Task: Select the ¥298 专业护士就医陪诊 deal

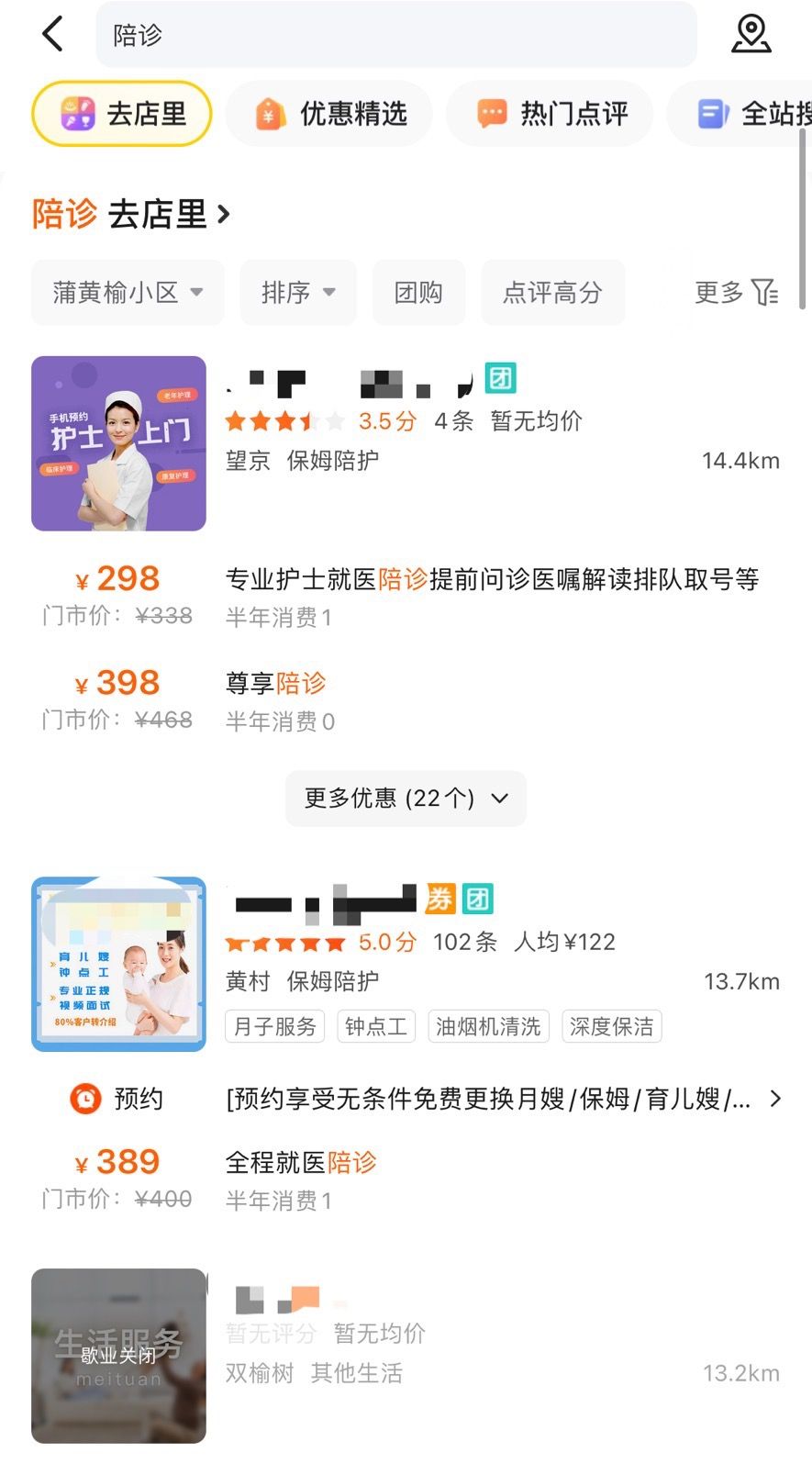Action: [406, 597]
